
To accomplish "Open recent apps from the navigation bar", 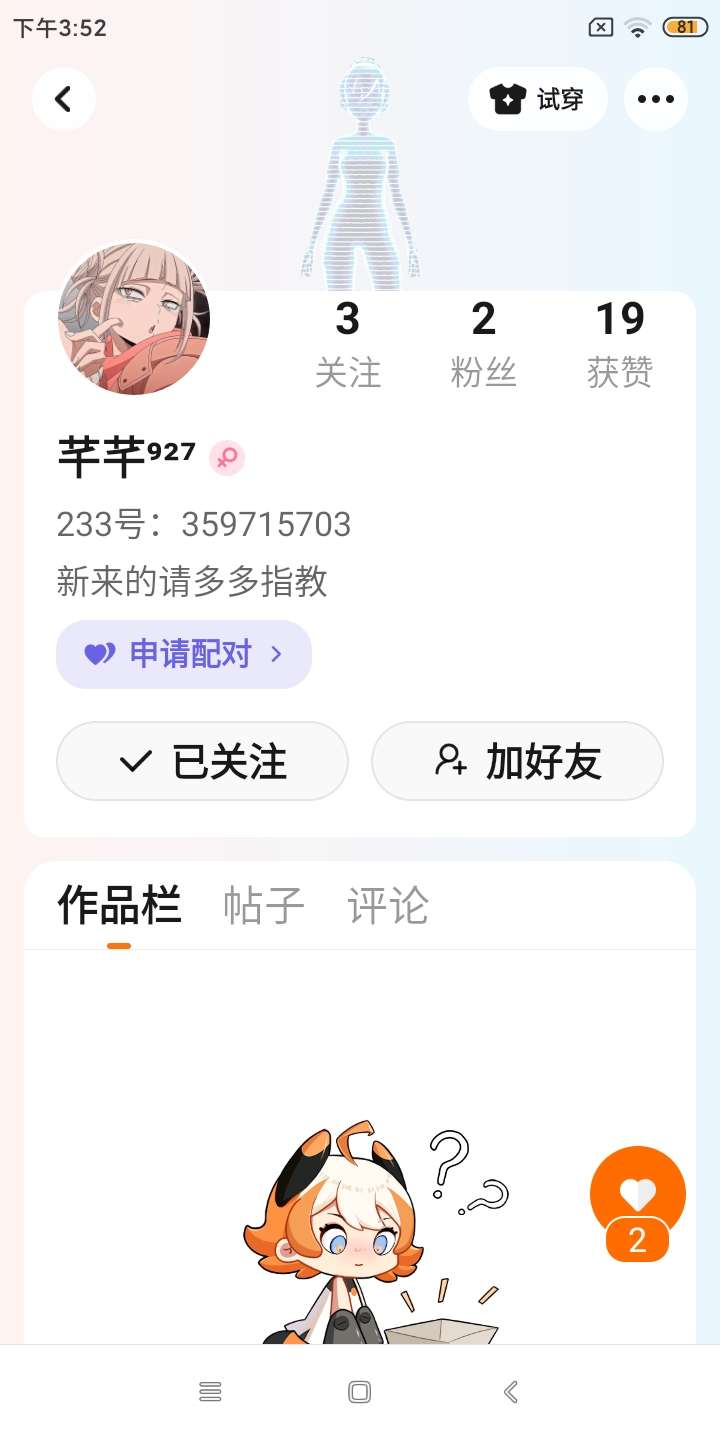I will coord(210,1391).
